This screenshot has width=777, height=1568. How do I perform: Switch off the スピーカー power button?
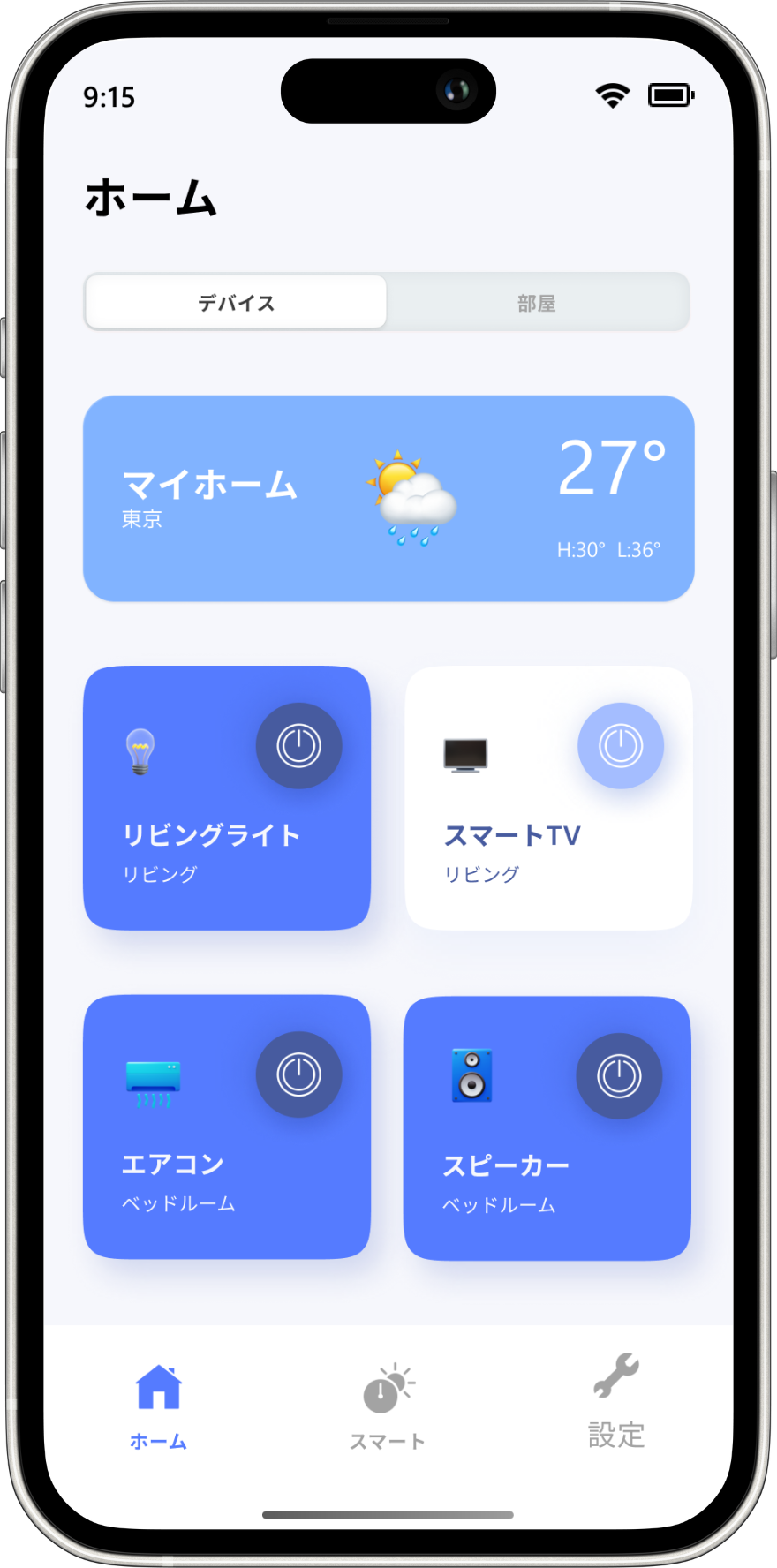pos(619,1076)
